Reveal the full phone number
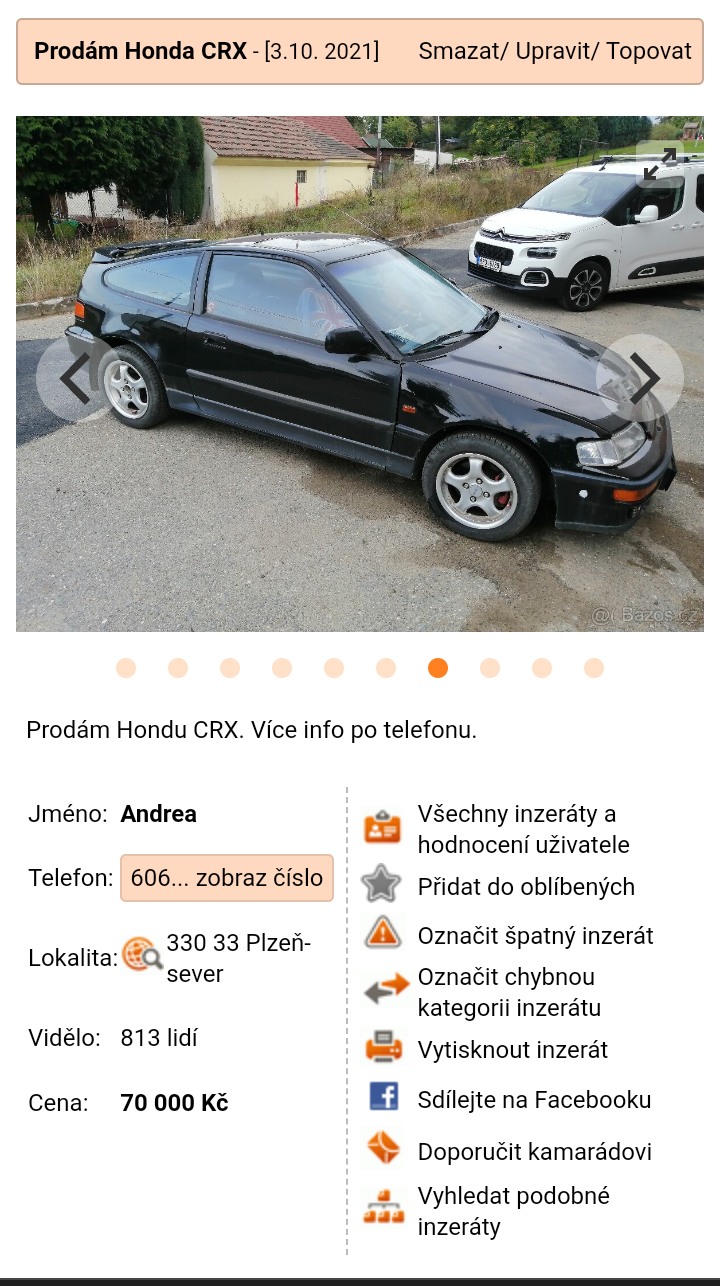720x1286 pixels. point(227,878)
